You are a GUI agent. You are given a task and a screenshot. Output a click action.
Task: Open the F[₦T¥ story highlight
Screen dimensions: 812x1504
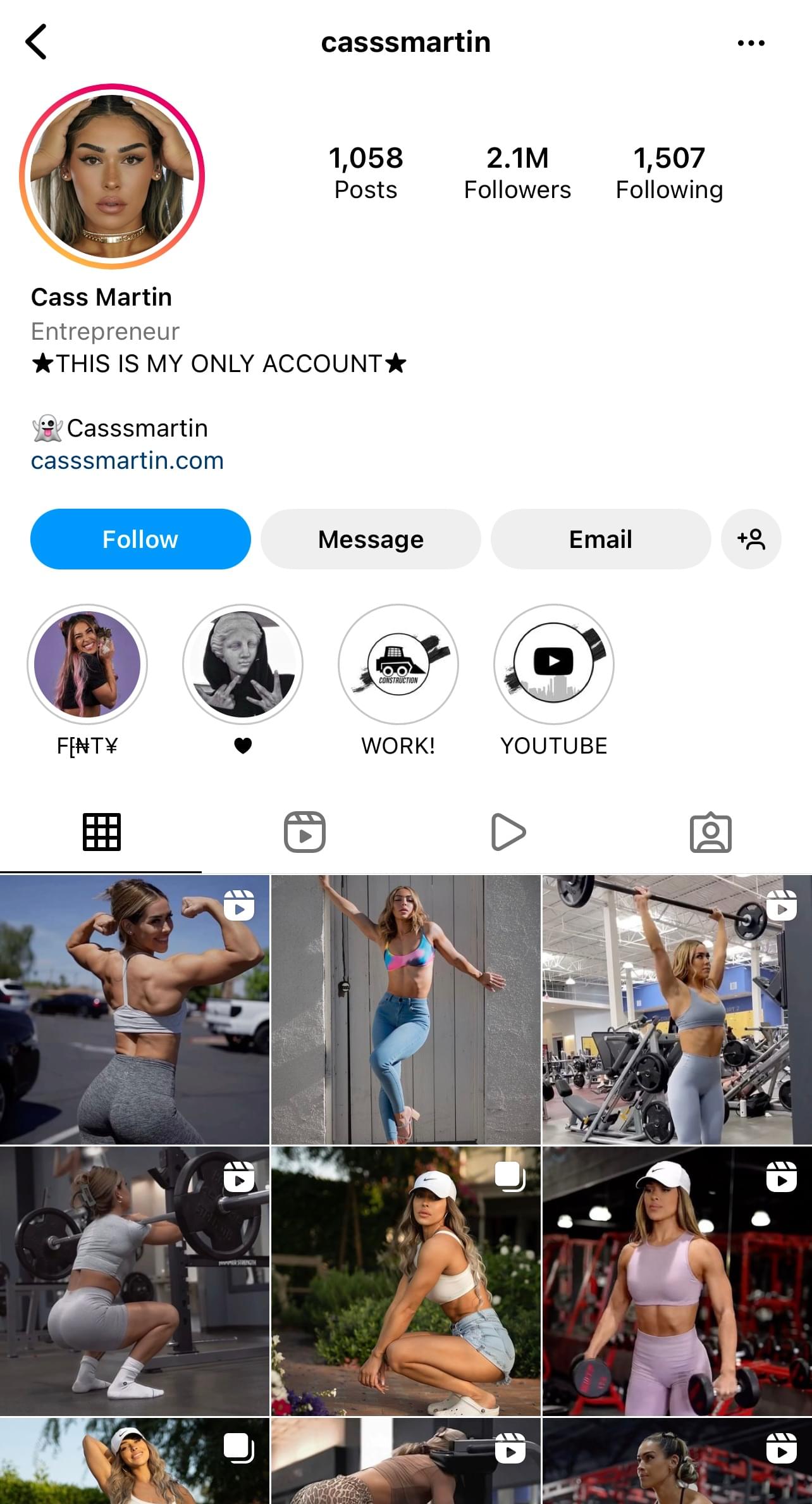(87, 664)
